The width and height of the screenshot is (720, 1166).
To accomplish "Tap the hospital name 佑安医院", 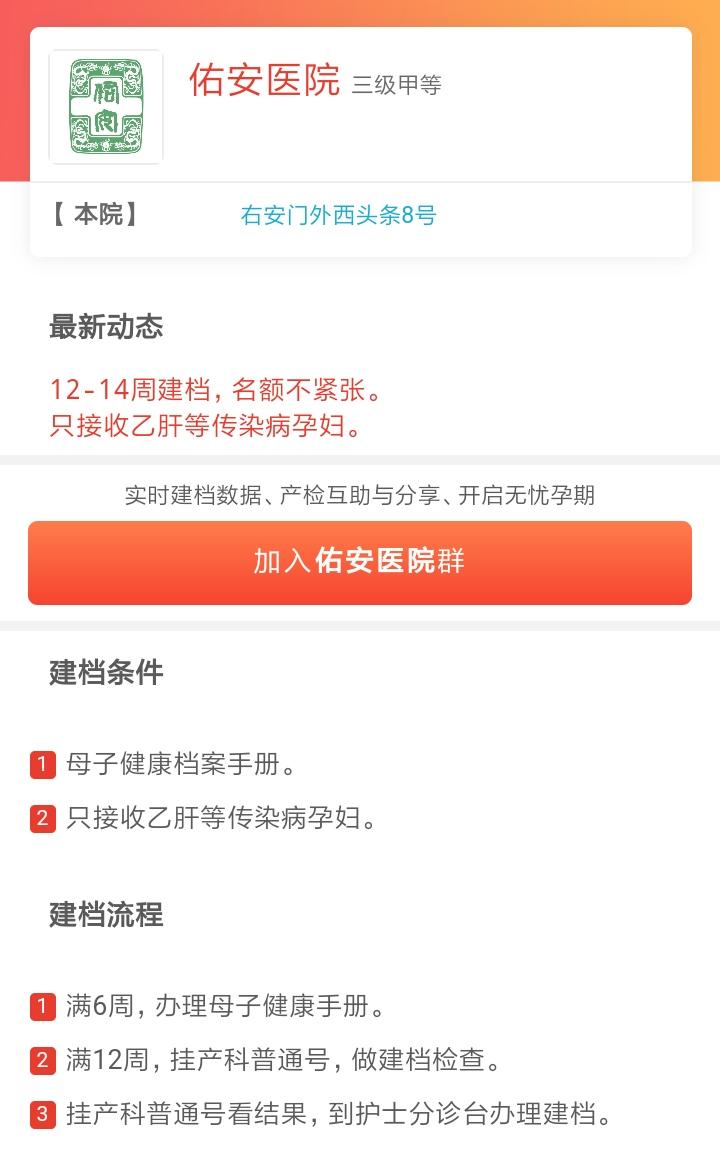I will tap(266, 83).
